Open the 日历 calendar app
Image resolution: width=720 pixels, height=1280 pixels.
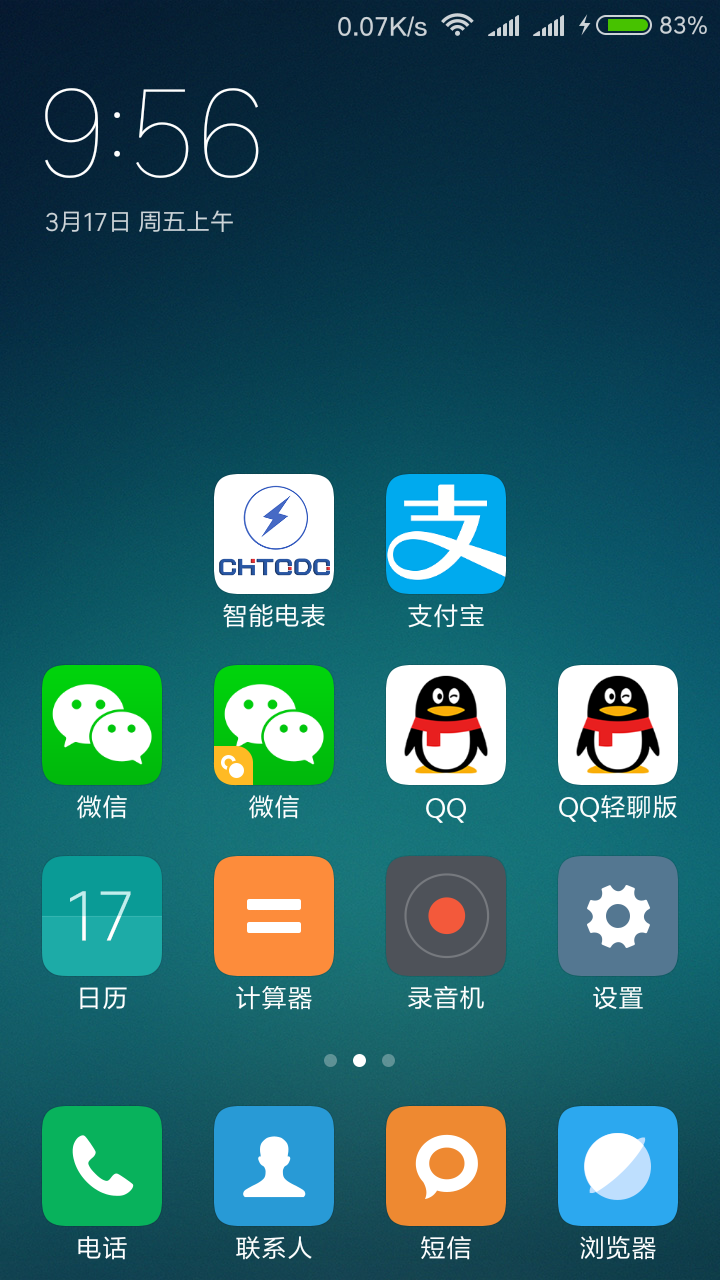click(x=102, y=916)
